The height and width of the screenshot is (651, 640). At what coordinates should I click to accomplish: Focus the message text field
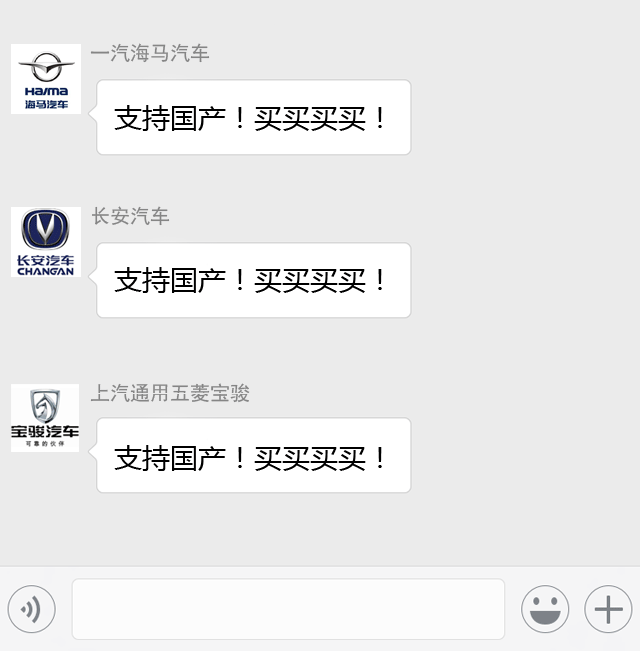[288, 609]
